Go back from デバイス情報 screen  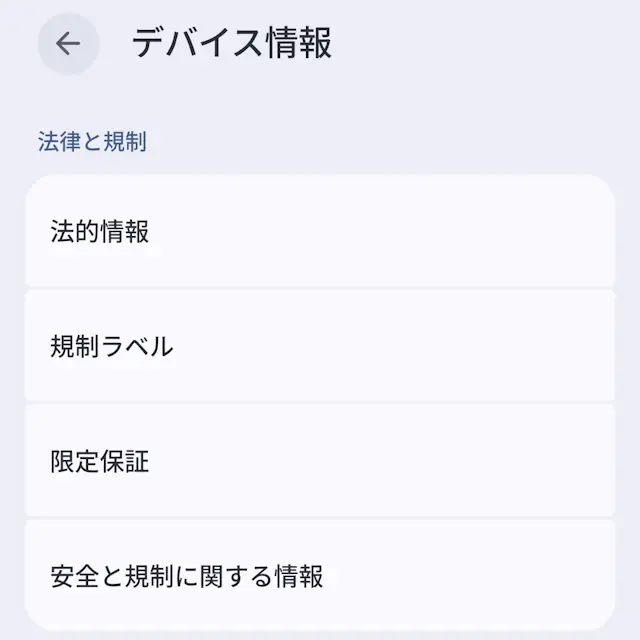[x=68, y=44]
